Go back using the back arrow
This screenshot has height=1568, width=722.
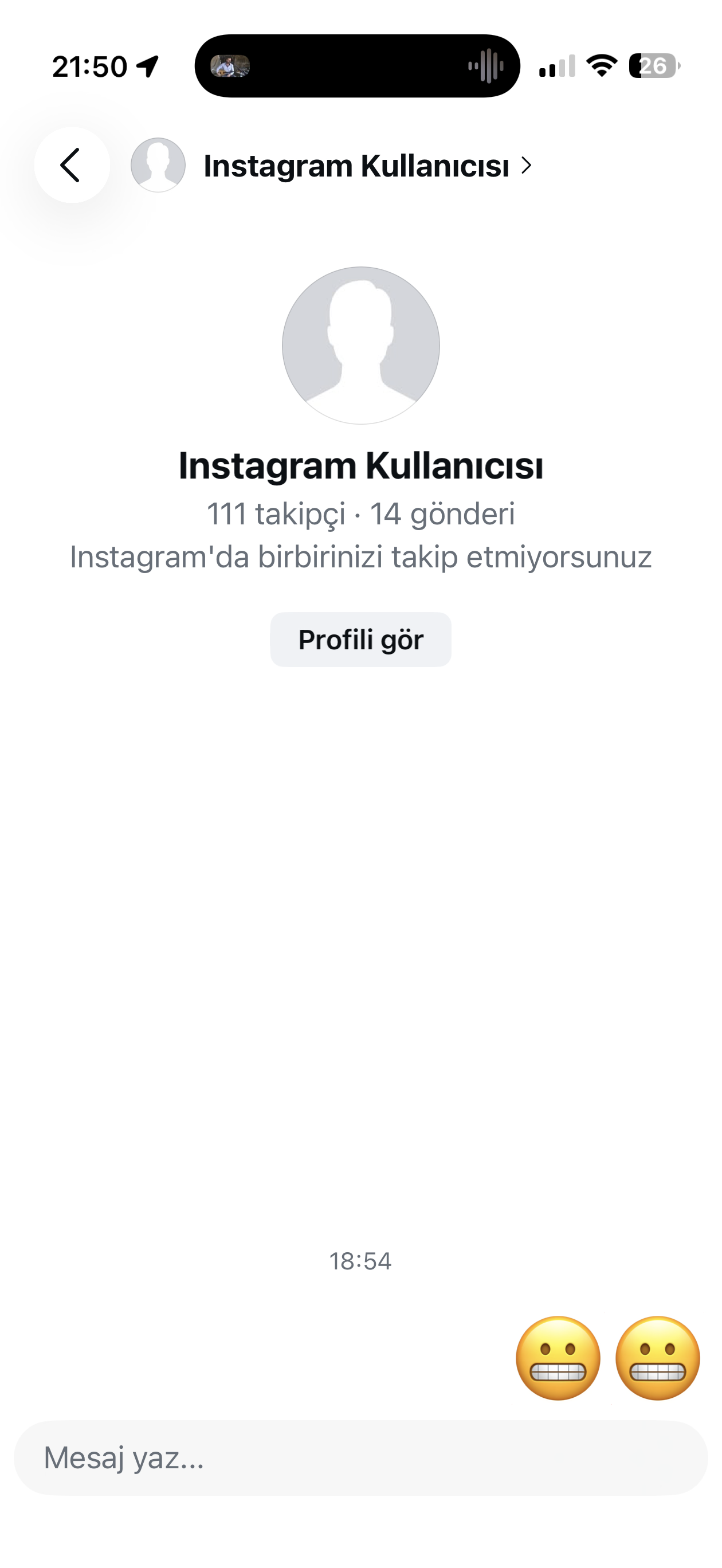point(72,165)
